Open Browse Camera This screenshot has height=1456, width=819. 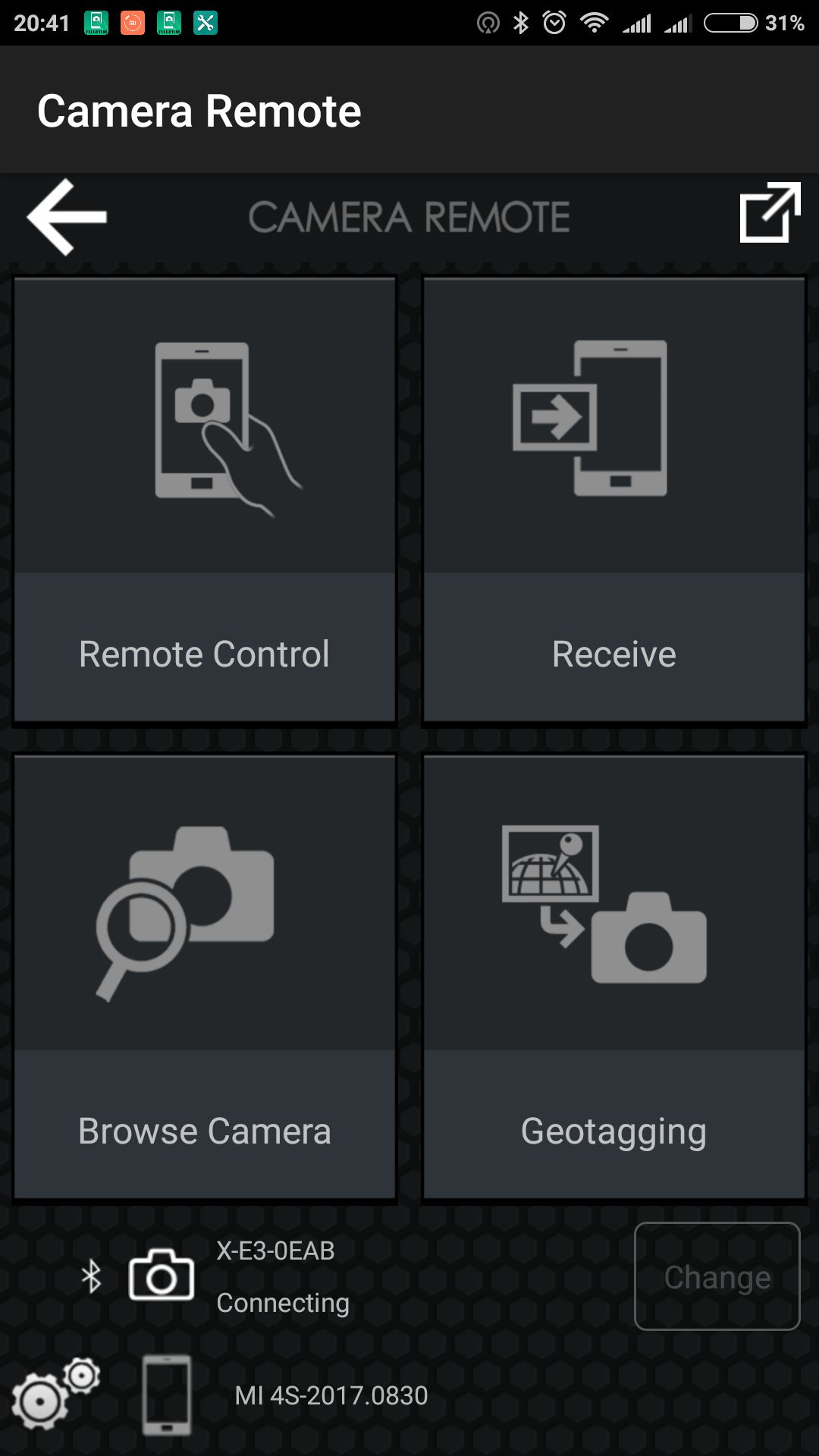coord(205,977)
